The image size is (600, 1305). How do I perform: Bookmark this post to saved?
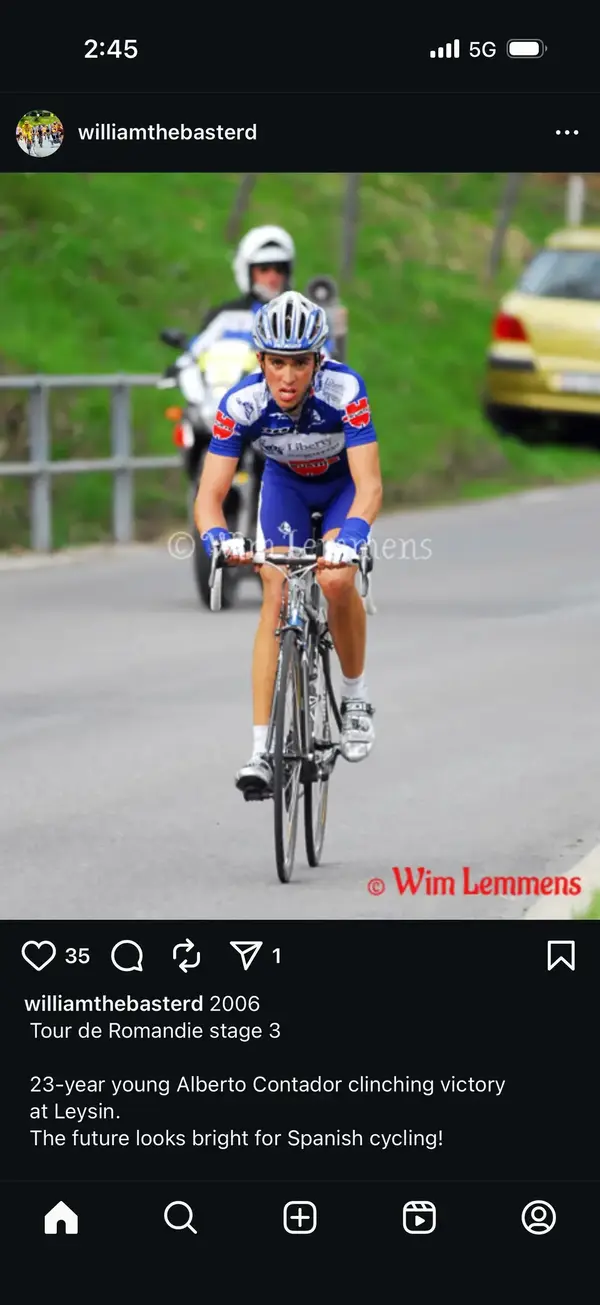(x=561, y=956)
